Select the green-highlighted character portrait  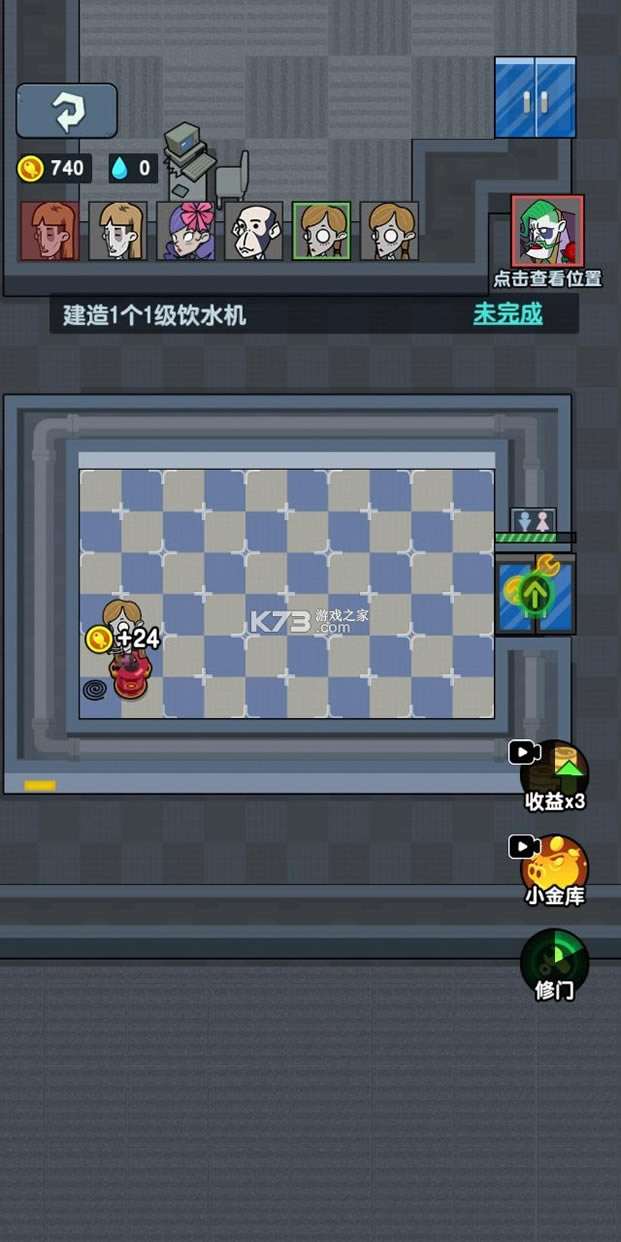321,231
